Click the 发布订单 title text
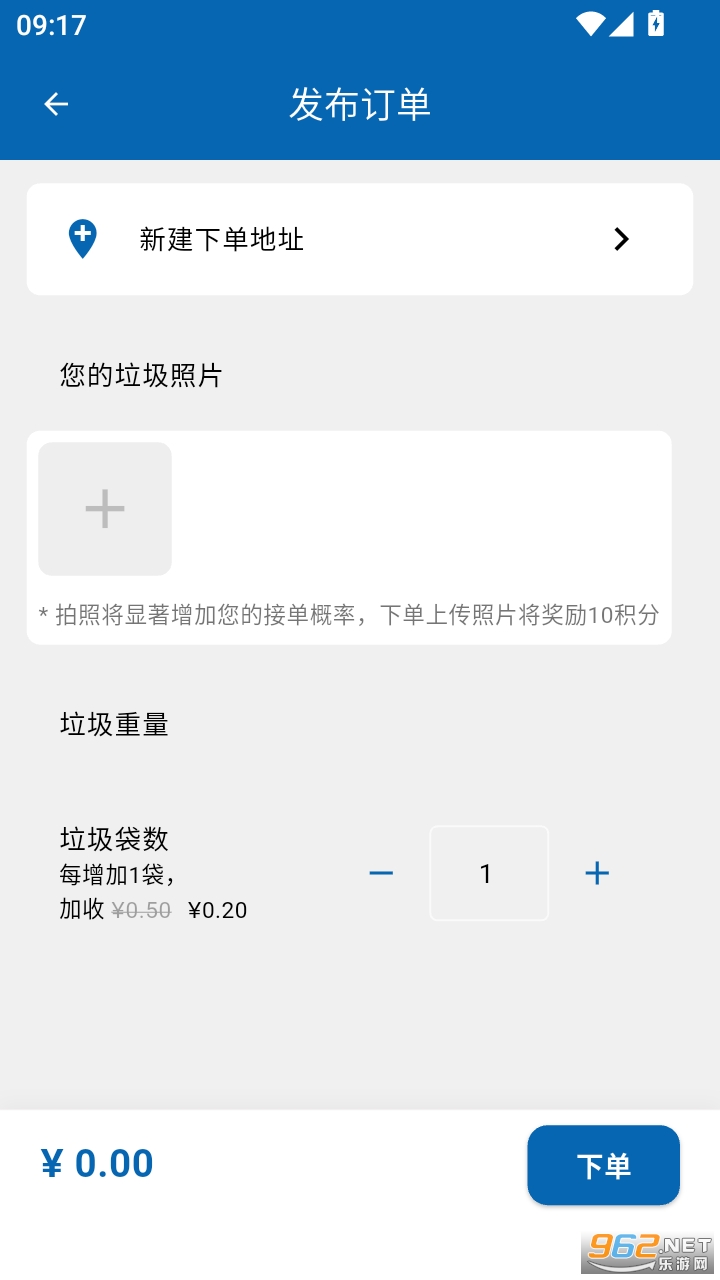Image resolution: width=720 pixels, height=1280 pixels. 360,104
